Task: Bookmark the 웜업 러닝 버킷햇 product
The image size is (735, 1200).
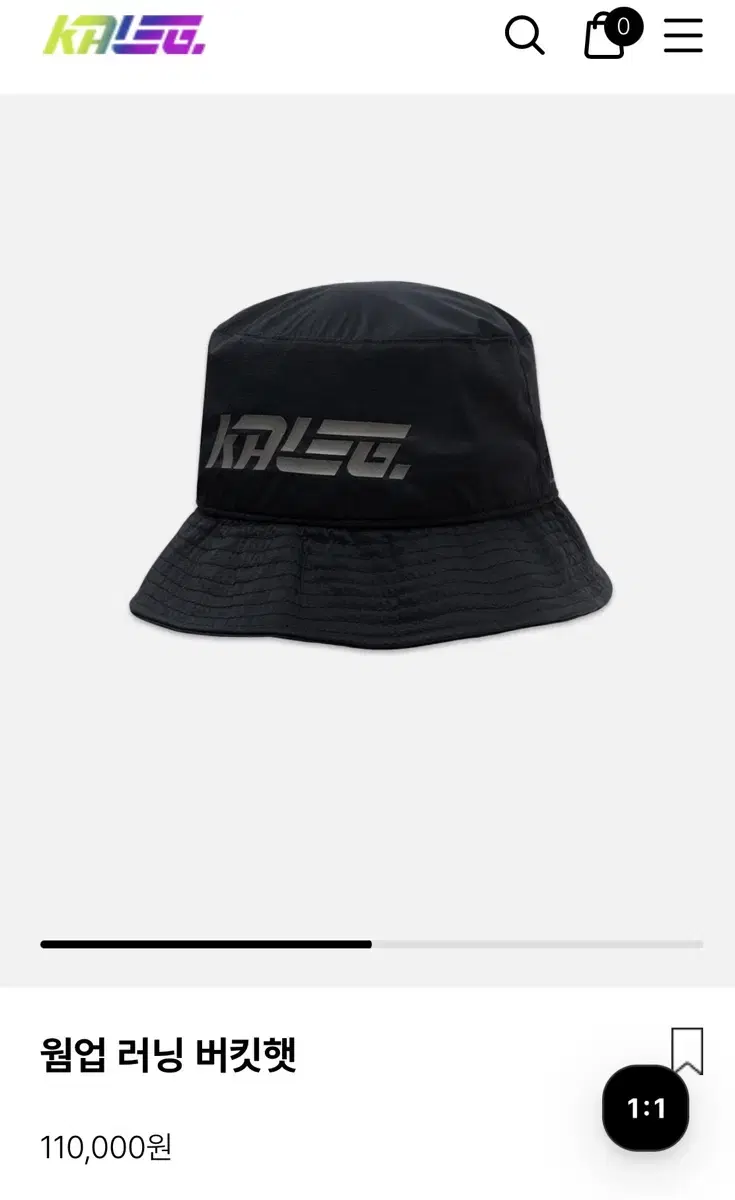Action: 687,1051
